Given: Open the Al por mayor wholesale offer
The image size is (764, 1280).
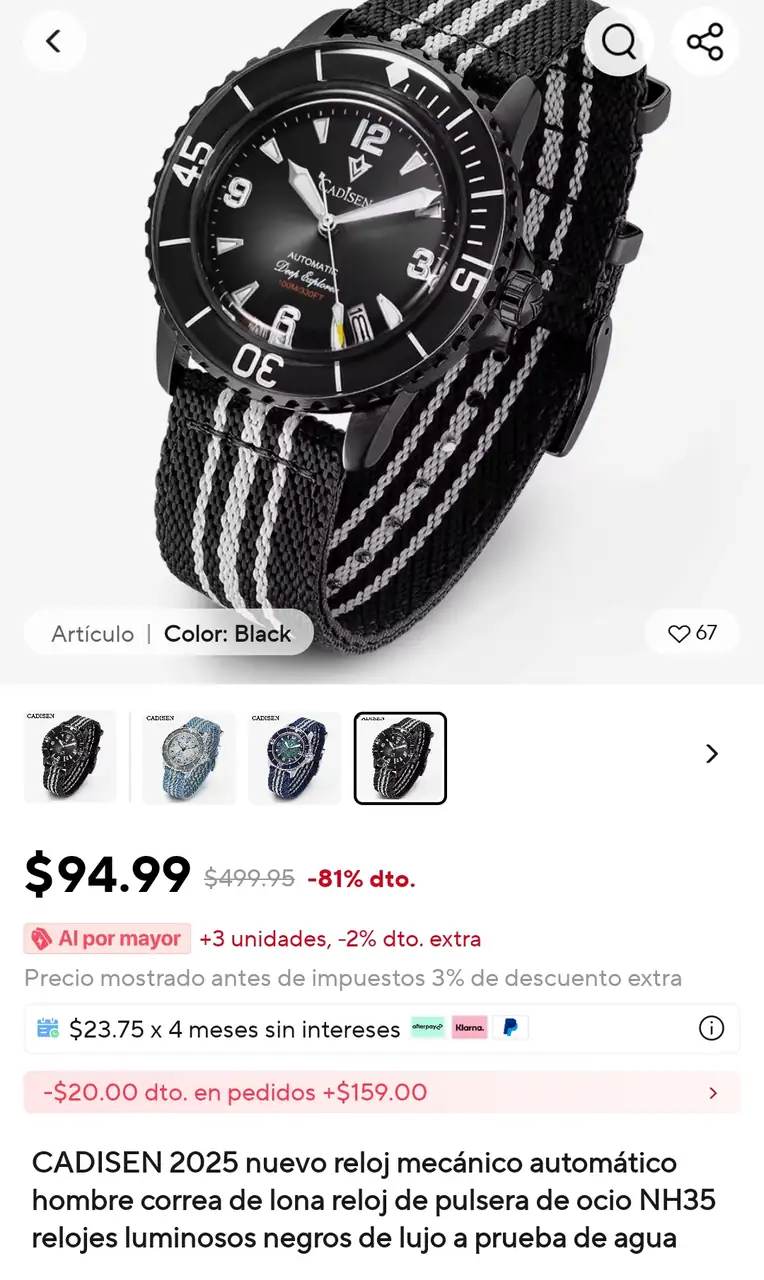Looking at the screenshot, I should click(x=108, y=939).
